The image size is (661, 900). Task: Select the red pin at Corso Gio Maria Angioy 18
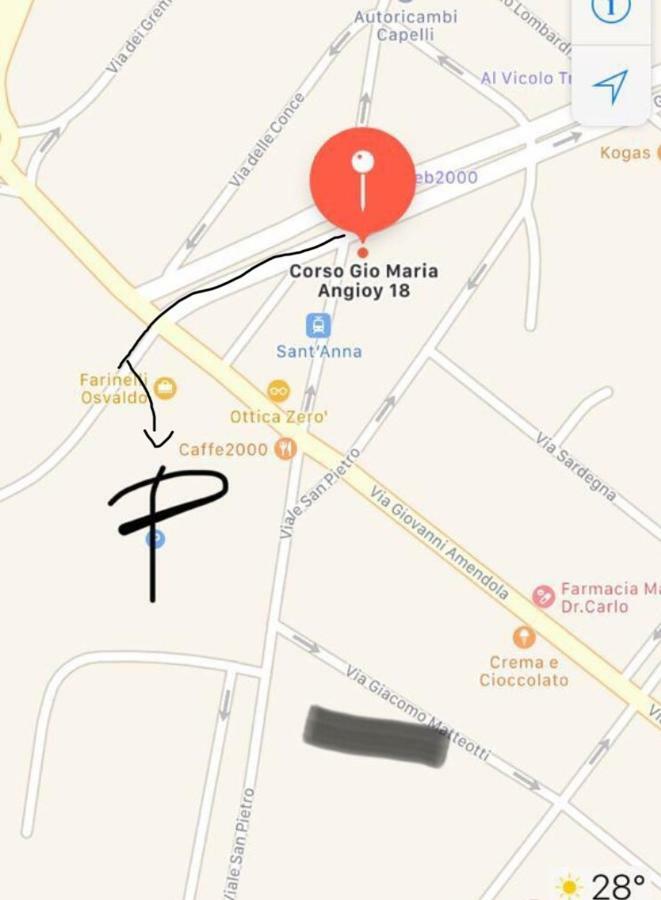362,178
